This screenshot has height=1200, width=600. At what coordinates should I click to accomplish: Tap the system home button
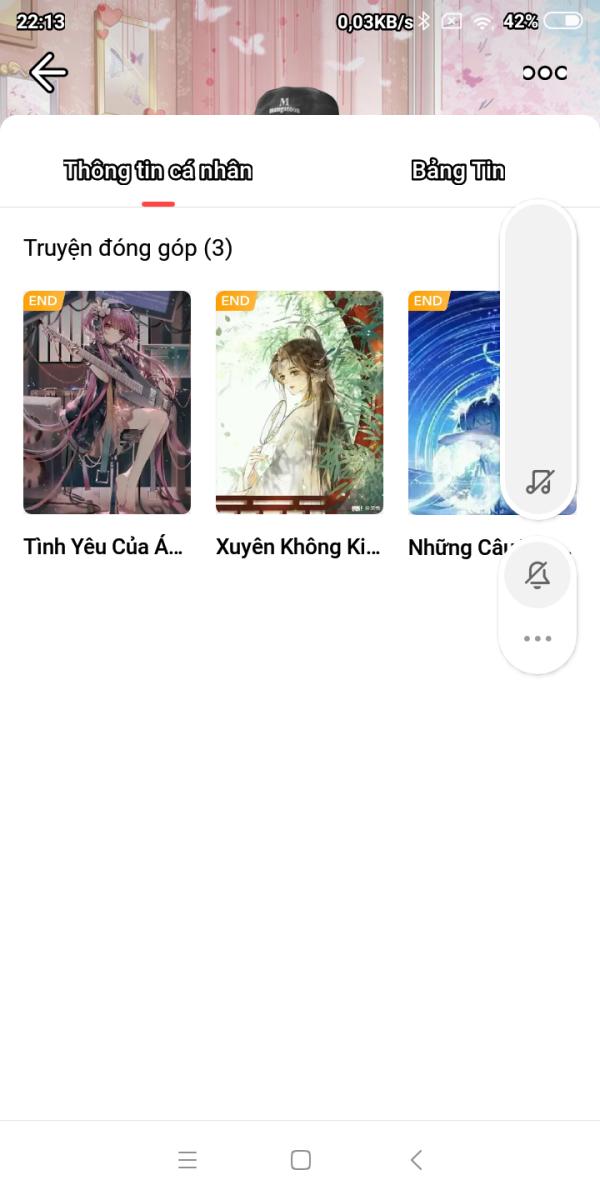click(x=300, y=1160)
